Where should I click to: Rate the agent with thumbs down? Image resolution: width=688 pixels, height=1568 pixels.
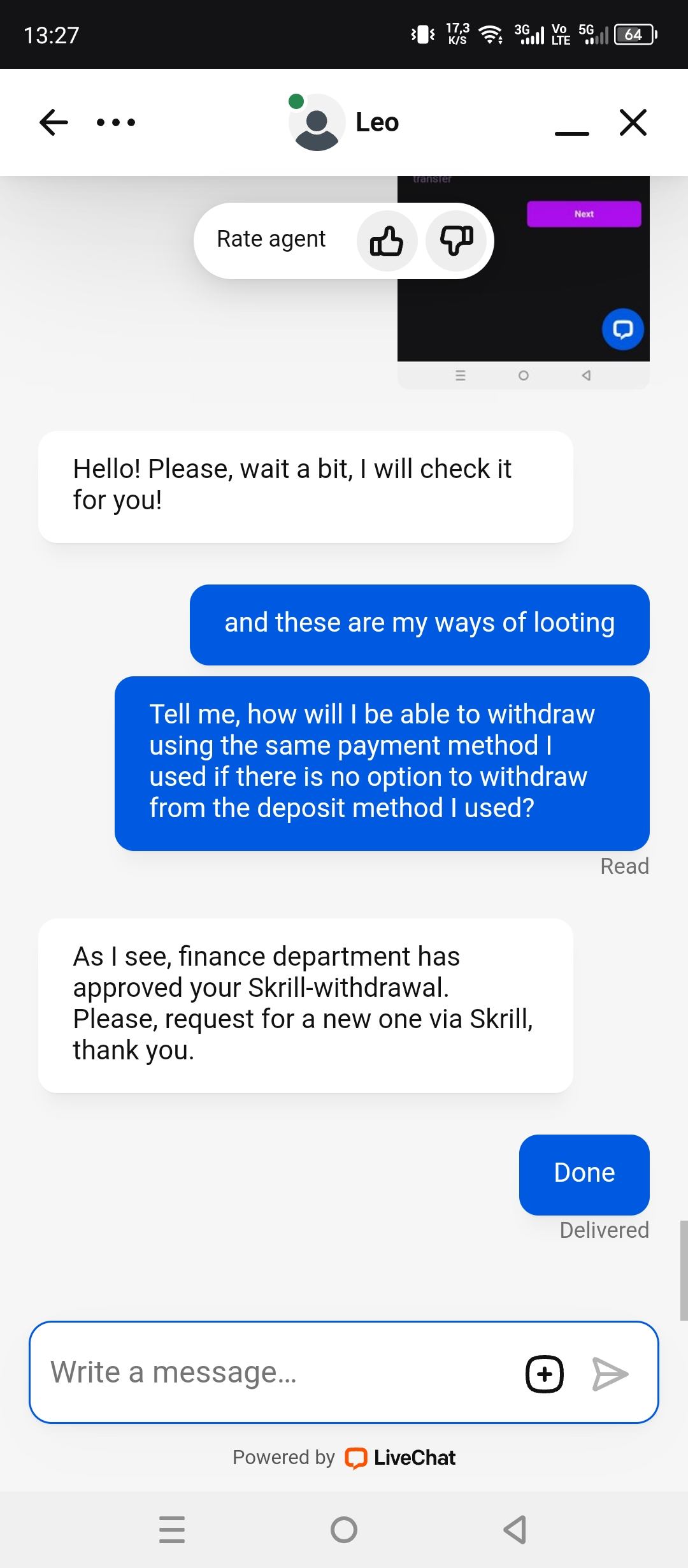pos(456,242)
